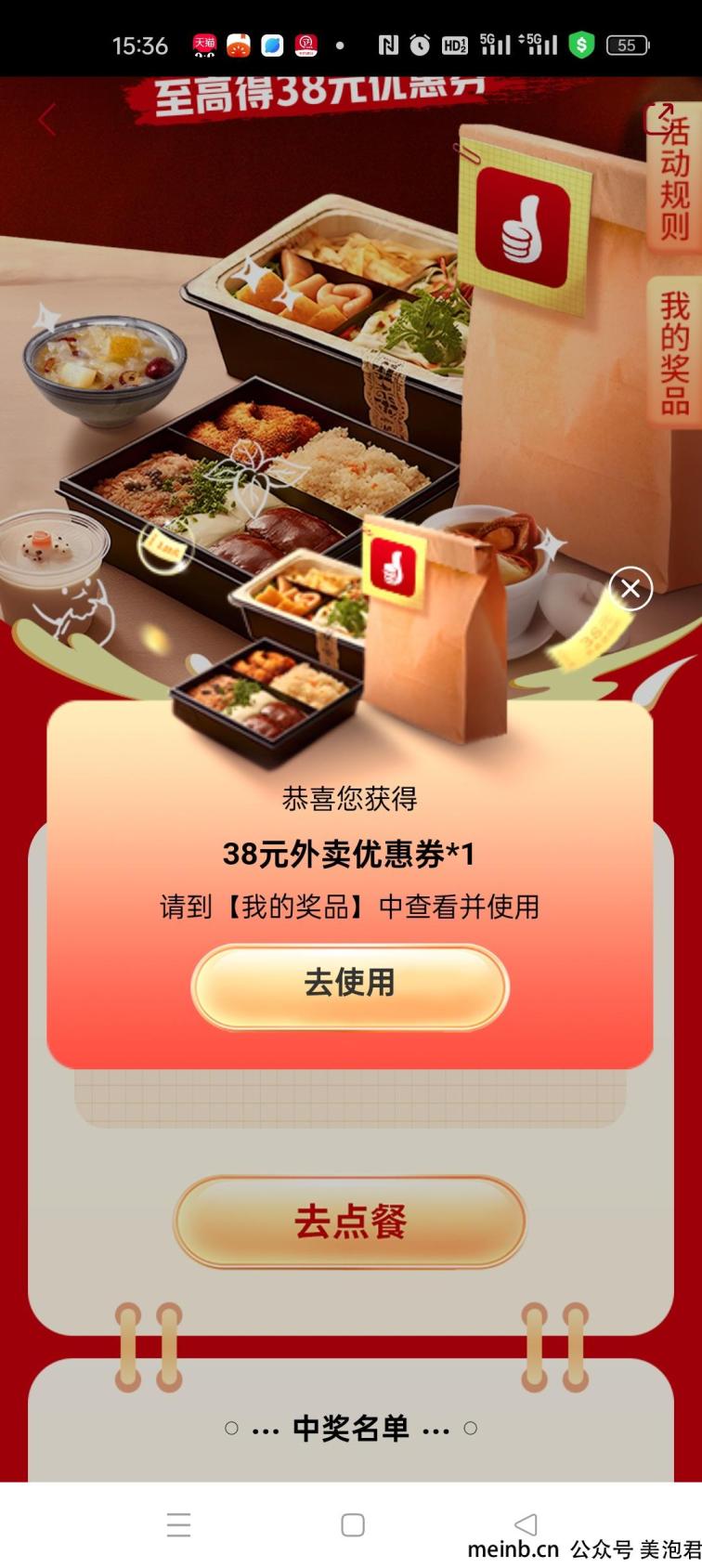702x1568 pixels.
Task: Open 活动规则 side tab
Action: 675,190
